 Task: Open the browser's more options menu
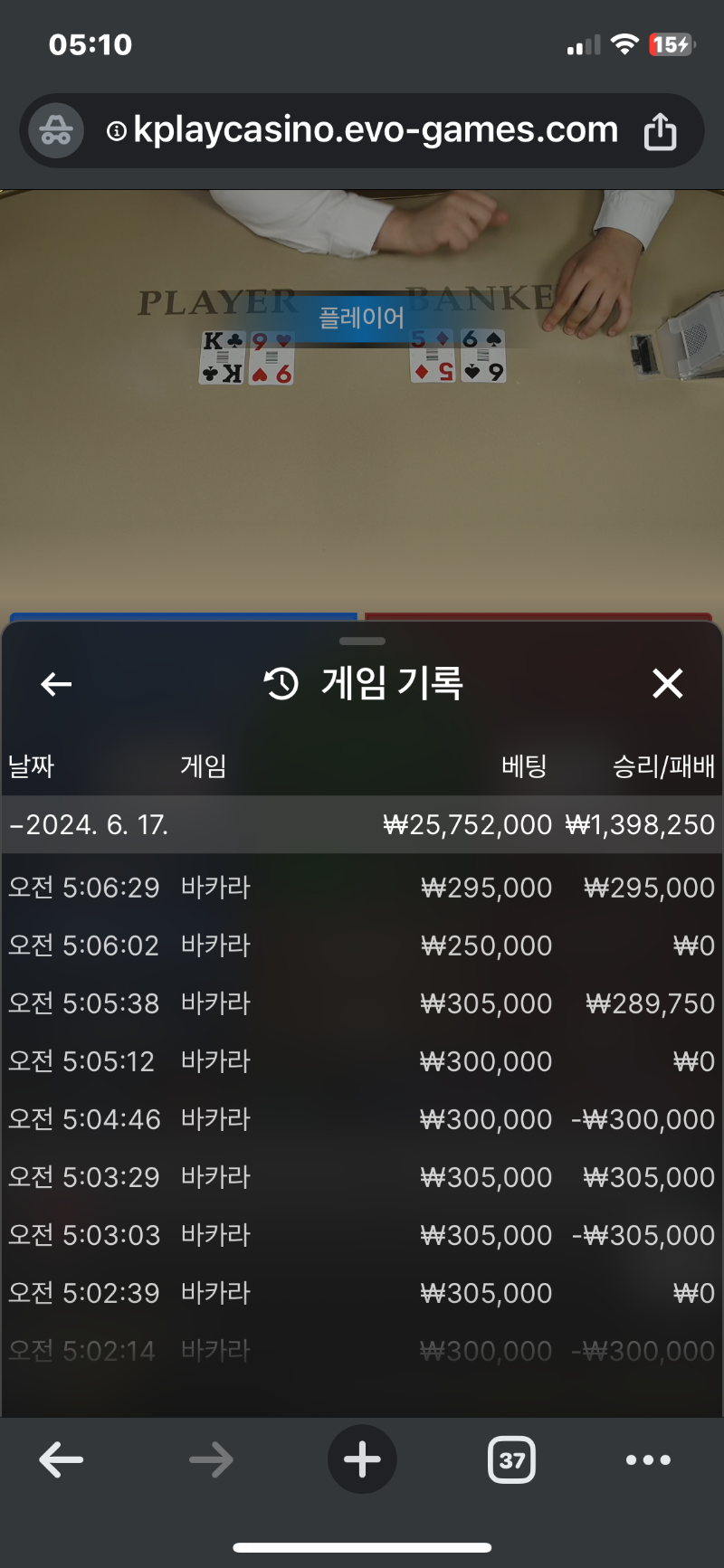click(649, 1459)
